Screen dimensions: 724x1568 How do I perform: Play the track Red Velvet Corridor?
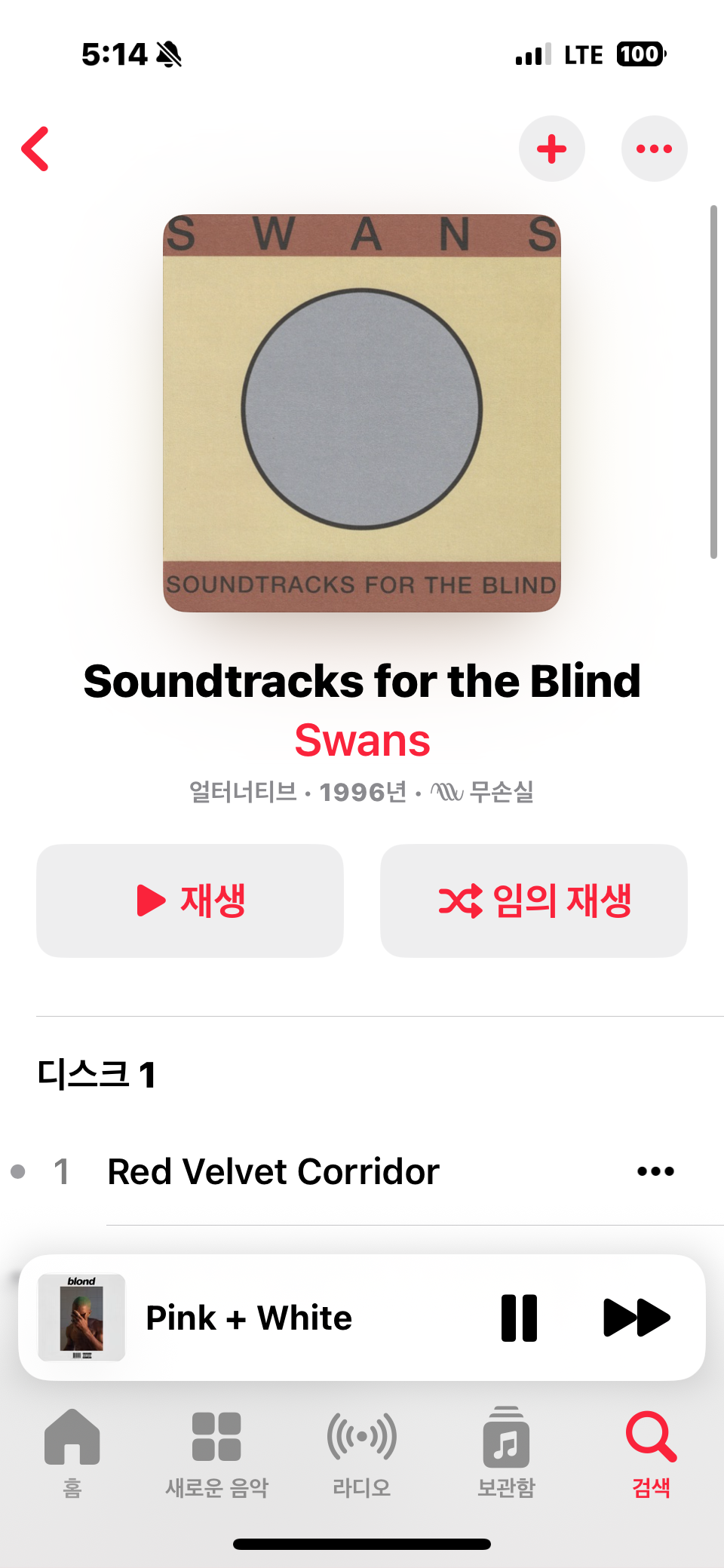273,1171
